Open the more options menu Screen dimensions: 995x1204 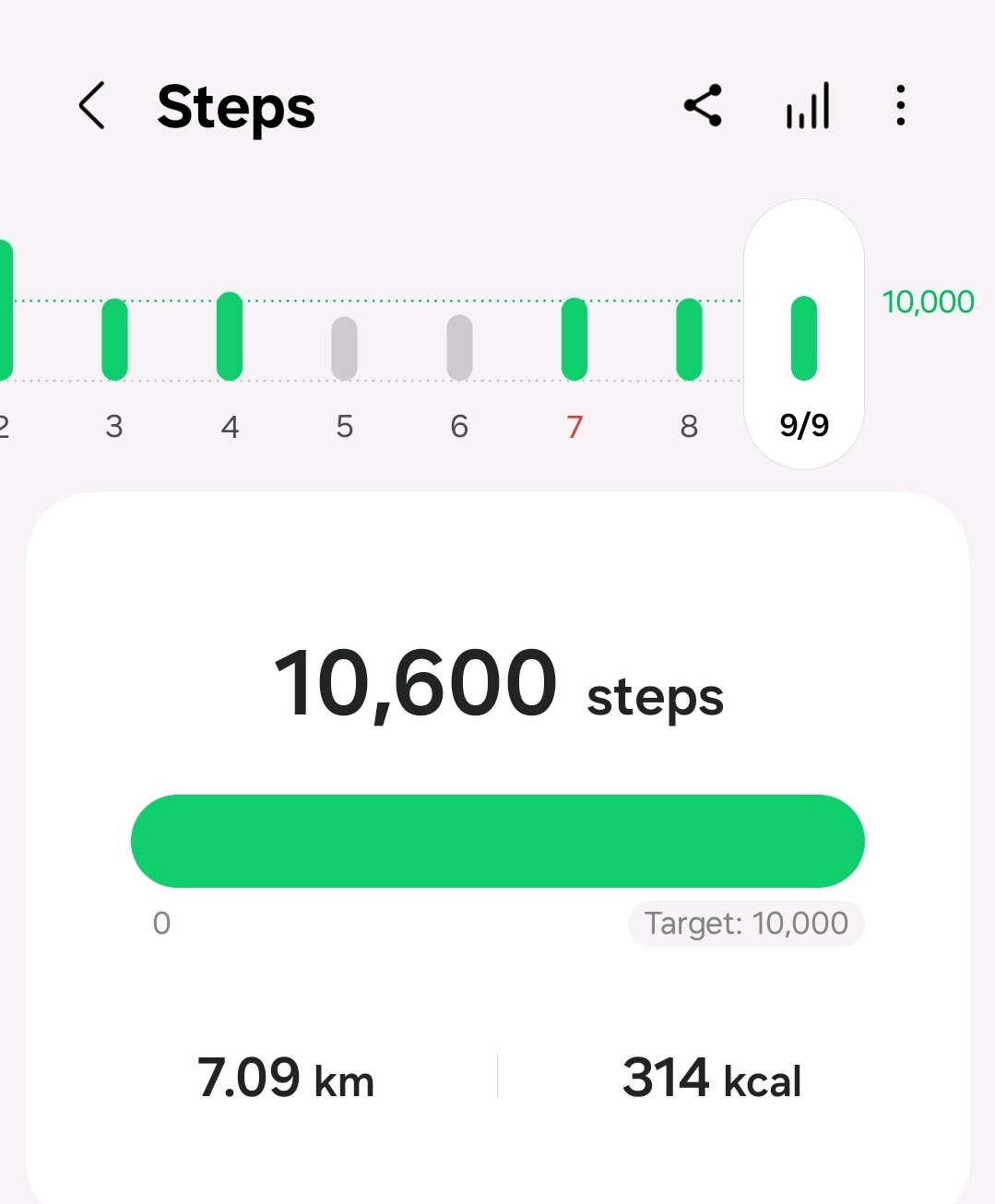pyautogui.click(x=900, y=106)
